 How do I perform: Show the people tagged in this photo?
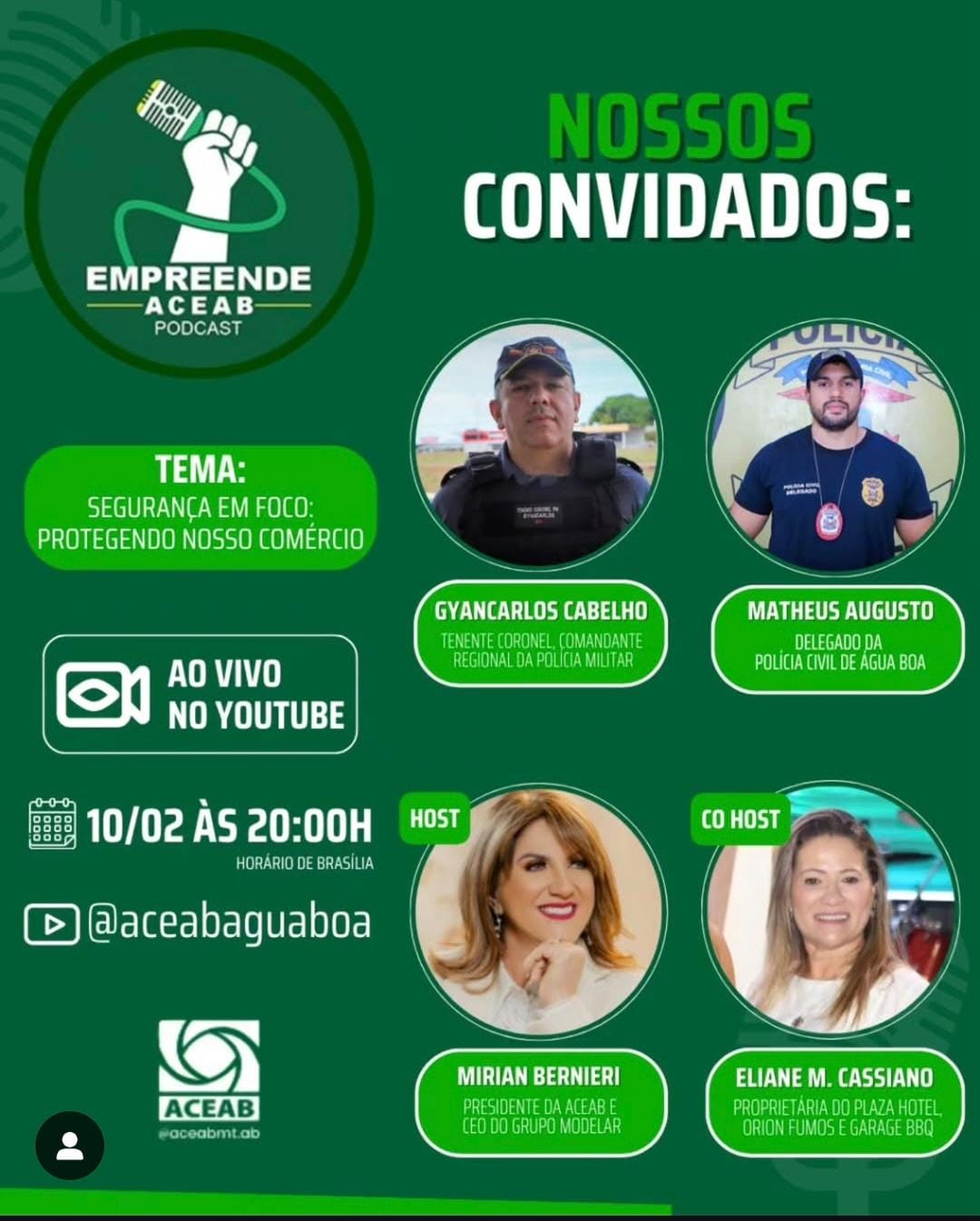pos(70,1146)
